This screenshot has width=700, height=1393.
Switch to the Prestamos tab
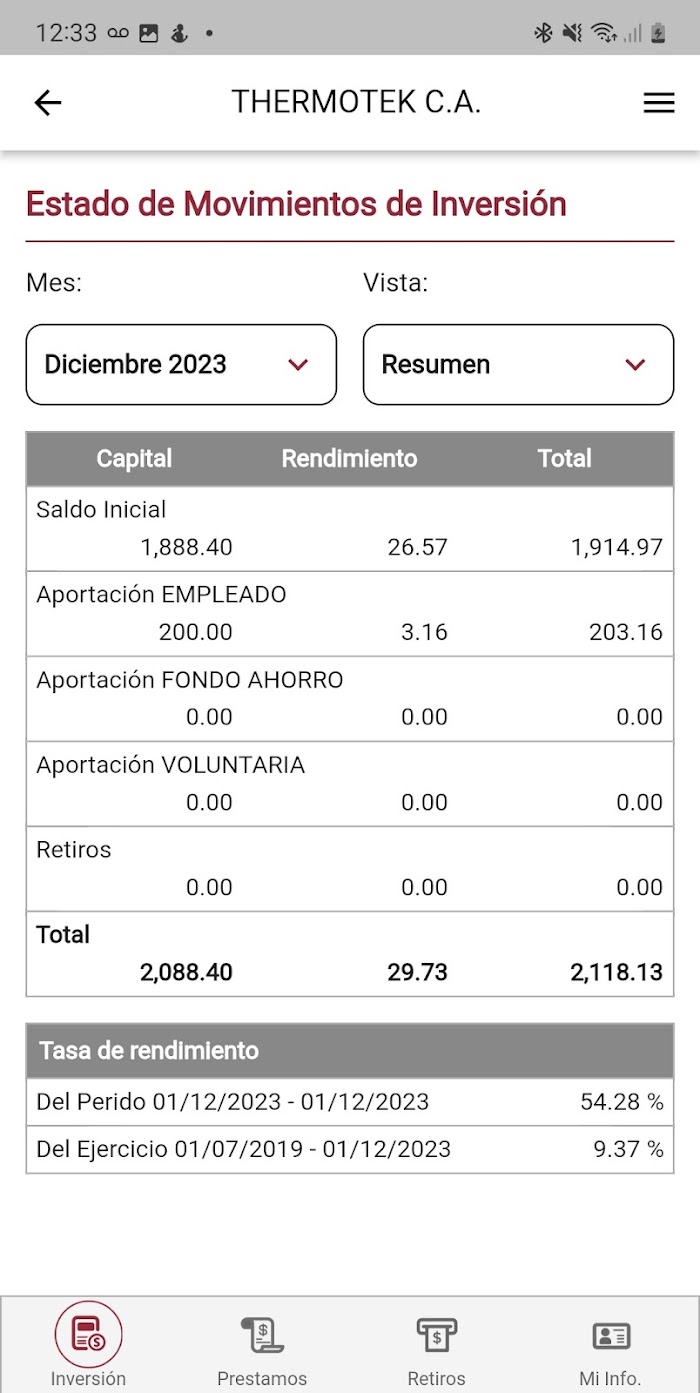tap(262, 1345)
